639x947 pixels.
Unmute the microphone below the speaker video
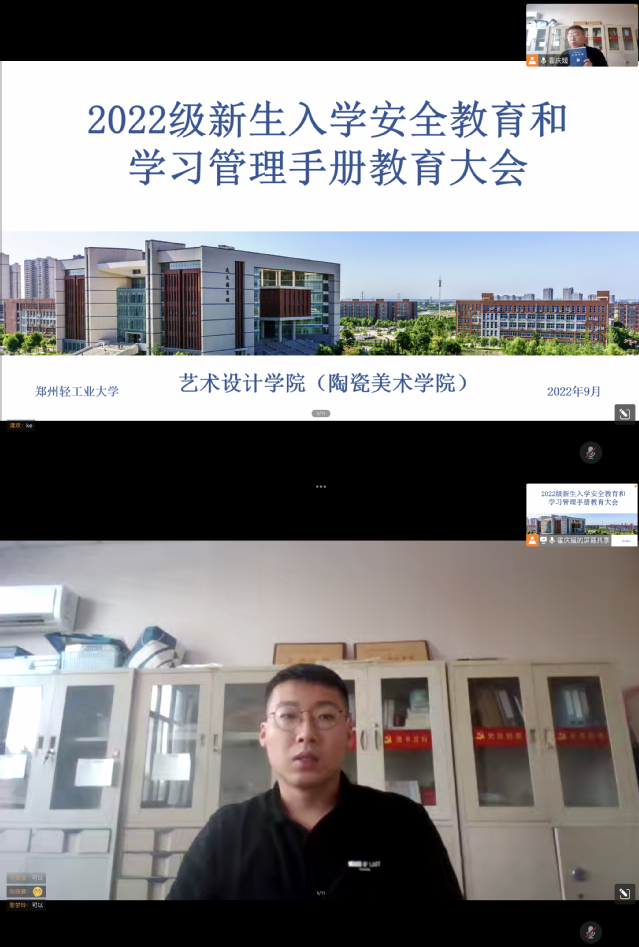[591, 931]
